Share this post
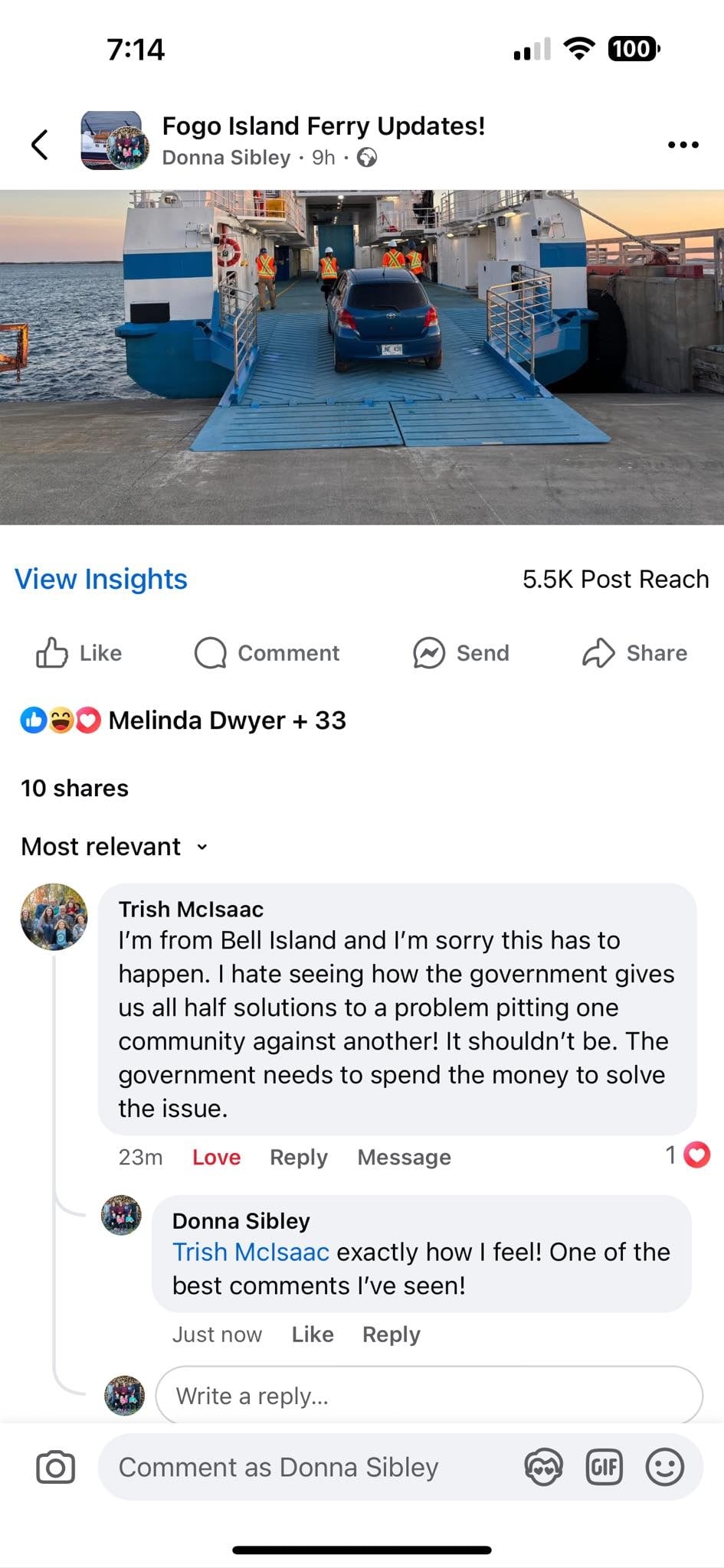The image size is (724, 1568). [634, 653]
